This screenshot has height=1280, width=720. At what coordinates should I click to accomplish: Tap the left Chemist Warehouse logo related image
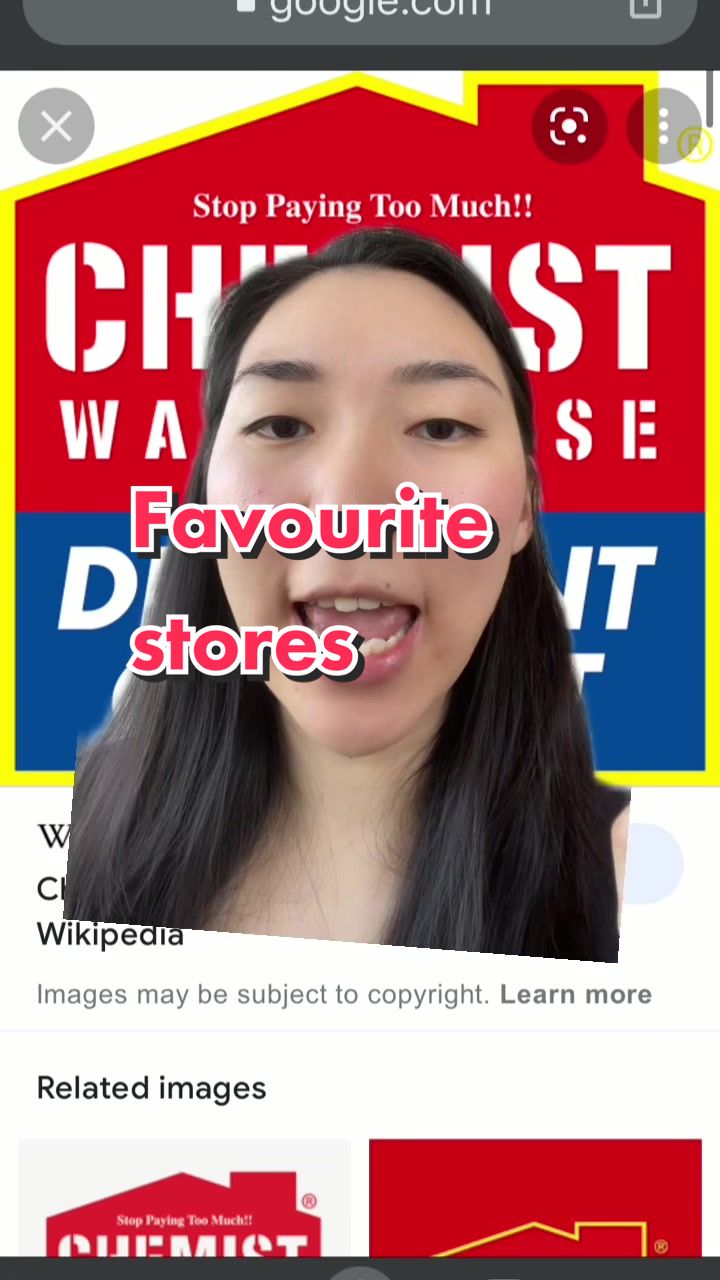(184, 1200)
